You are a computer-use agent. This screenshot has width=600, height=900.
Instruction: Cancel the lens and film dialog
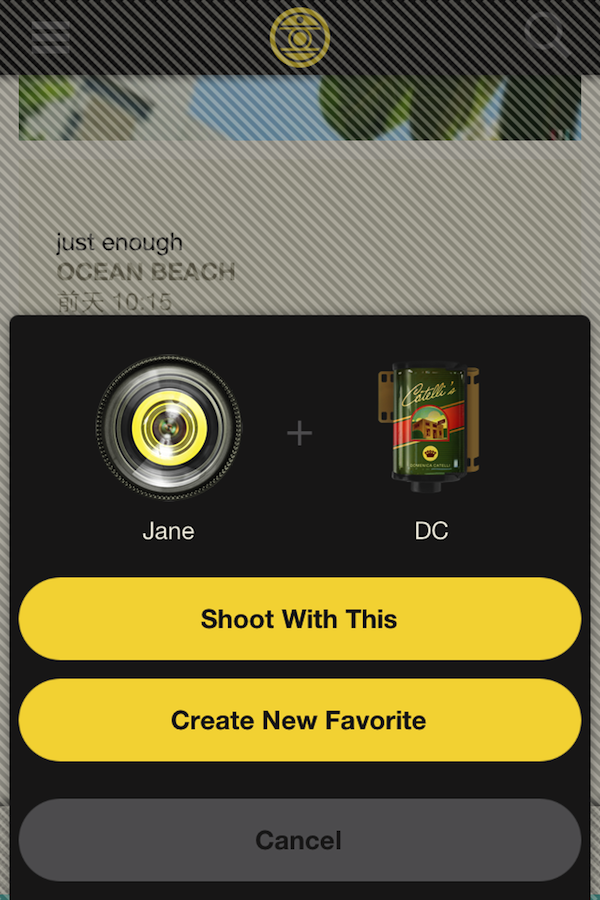[299, 840]
